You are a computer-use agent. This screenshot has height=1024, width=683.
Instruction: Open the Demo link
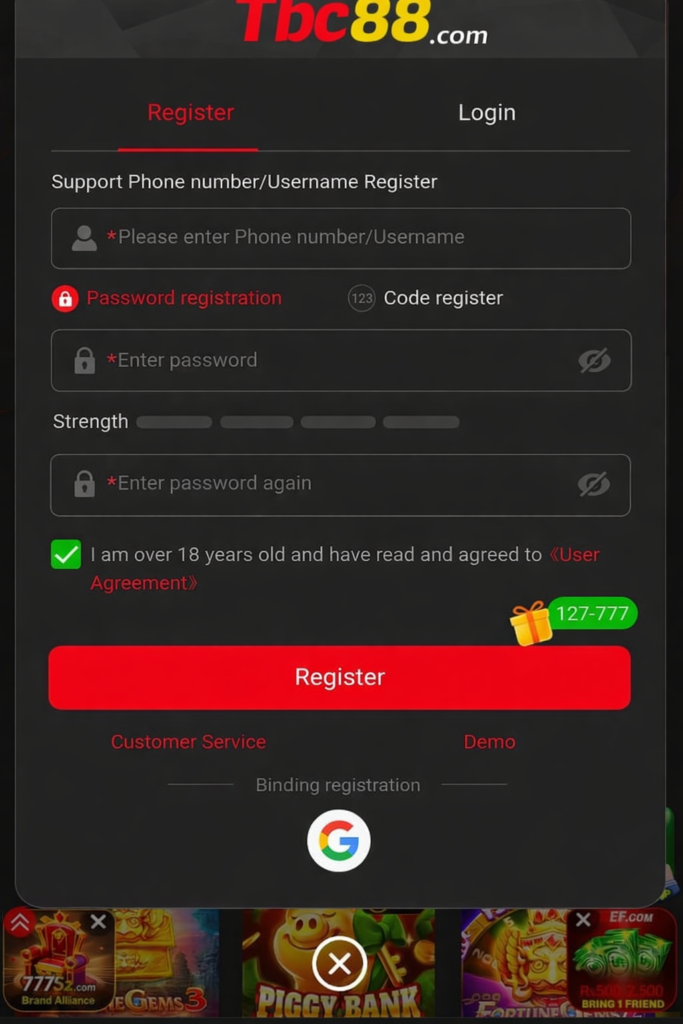pyautogui.click(x=489, y=742)
